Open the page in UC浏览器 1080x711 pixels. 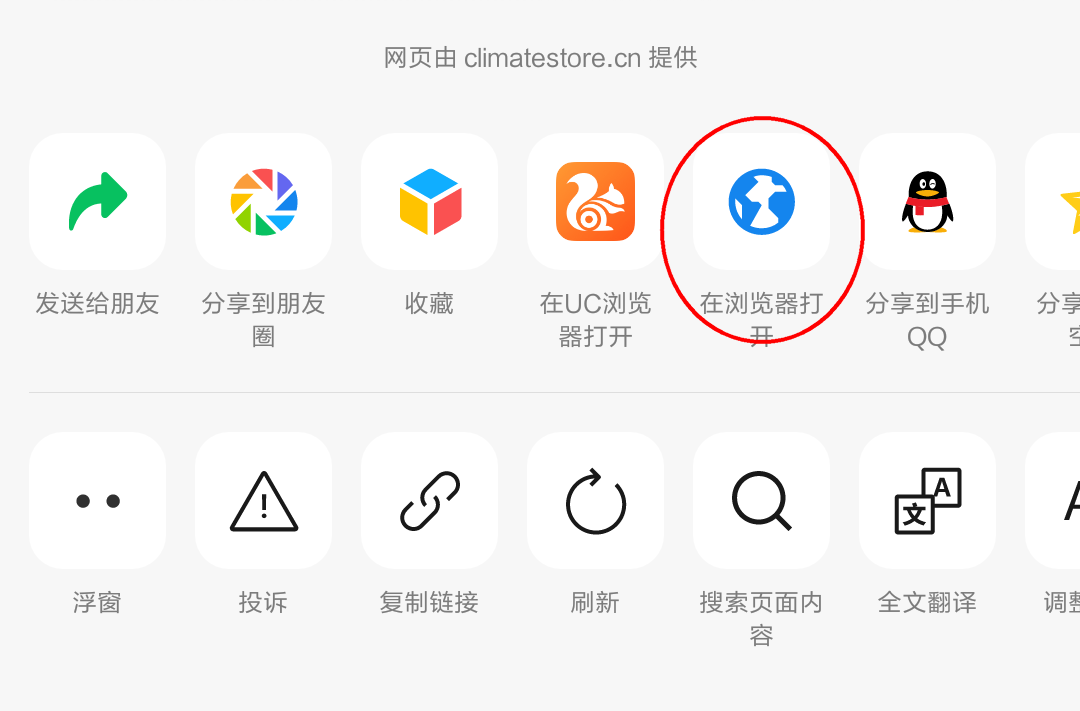tap(596, 202)
